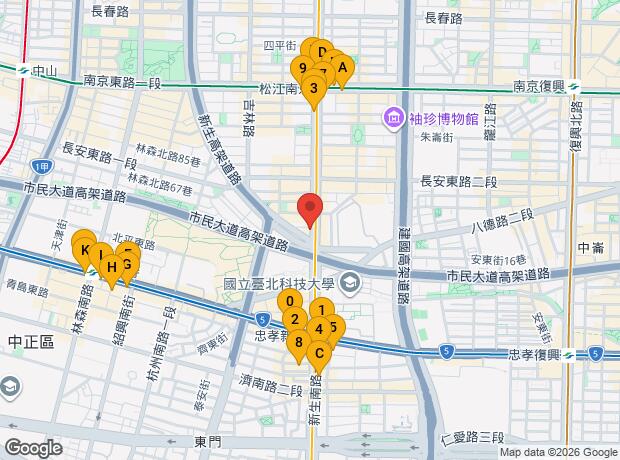Open the 國立臺北科技大學 university place icon
Screen dimensions: 620x460
[x=350, y=282]
